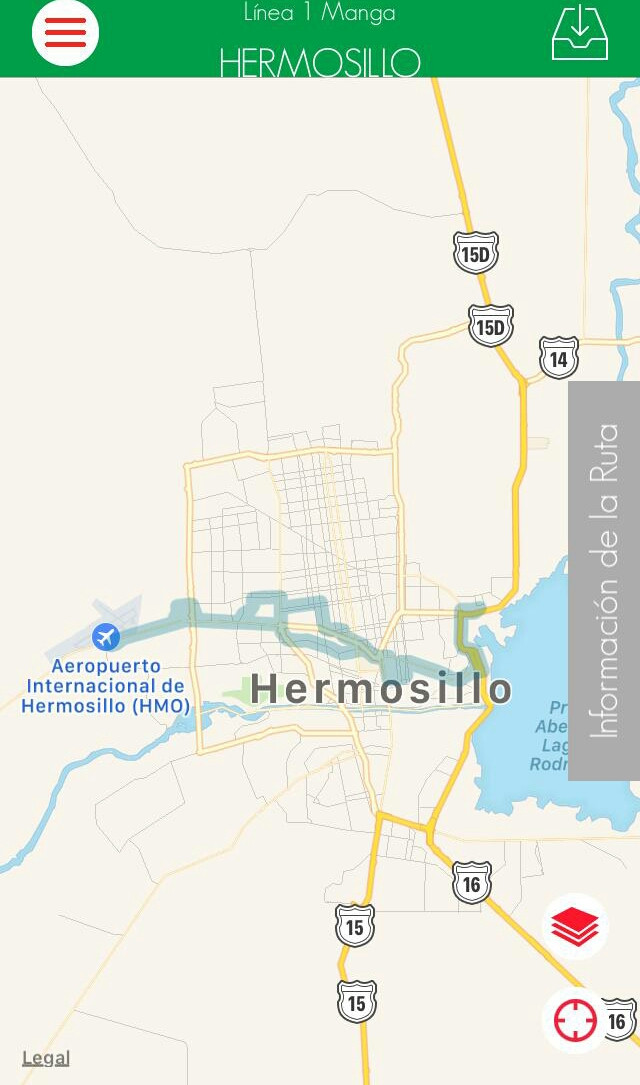Center map on my location
The width and height of the screenshot is (640, 1085).
[575, 1020]
